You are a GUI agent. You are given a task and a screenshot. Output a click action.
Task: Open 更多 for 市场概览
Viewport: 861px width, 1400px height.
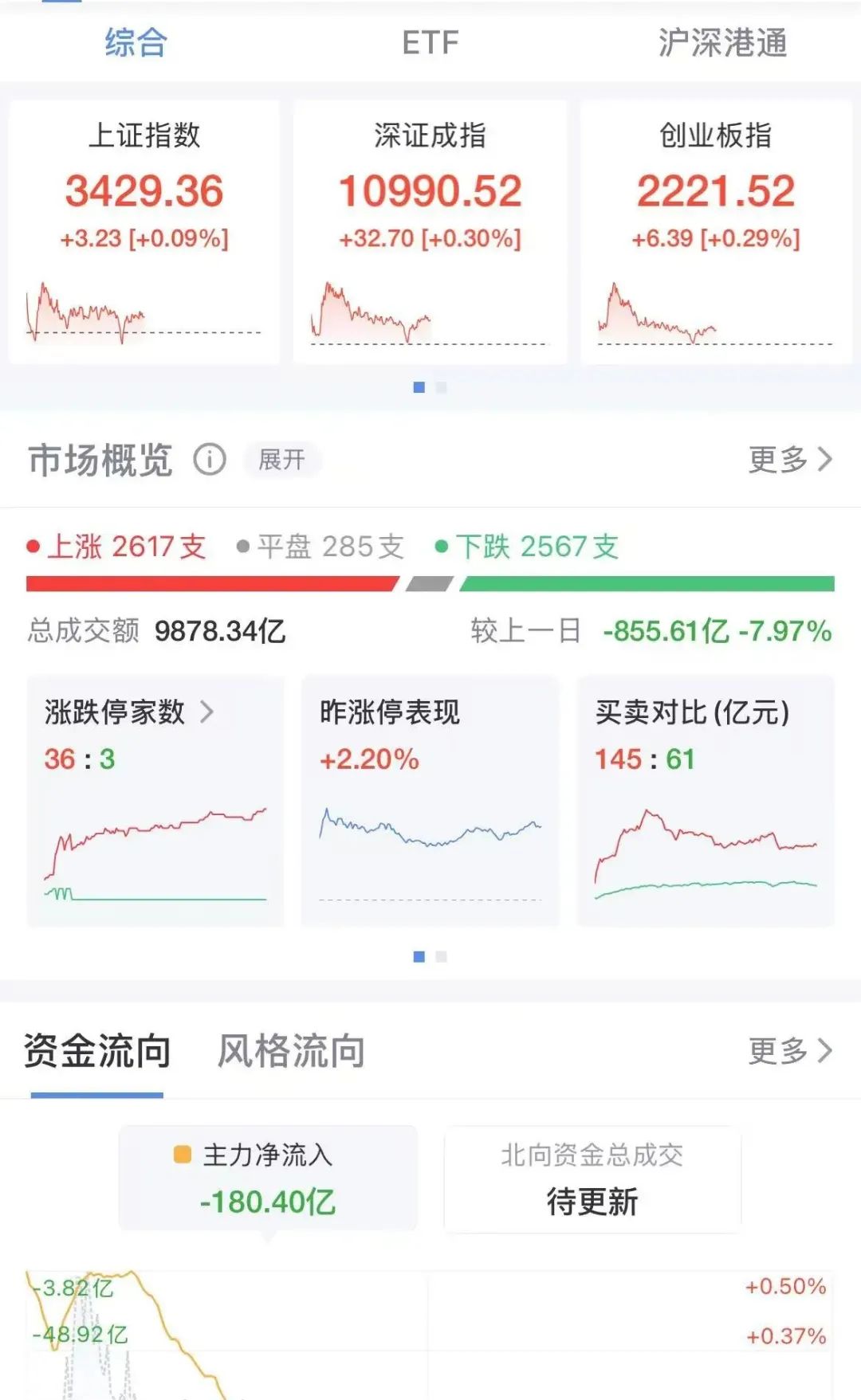click(x=789, y=460)
